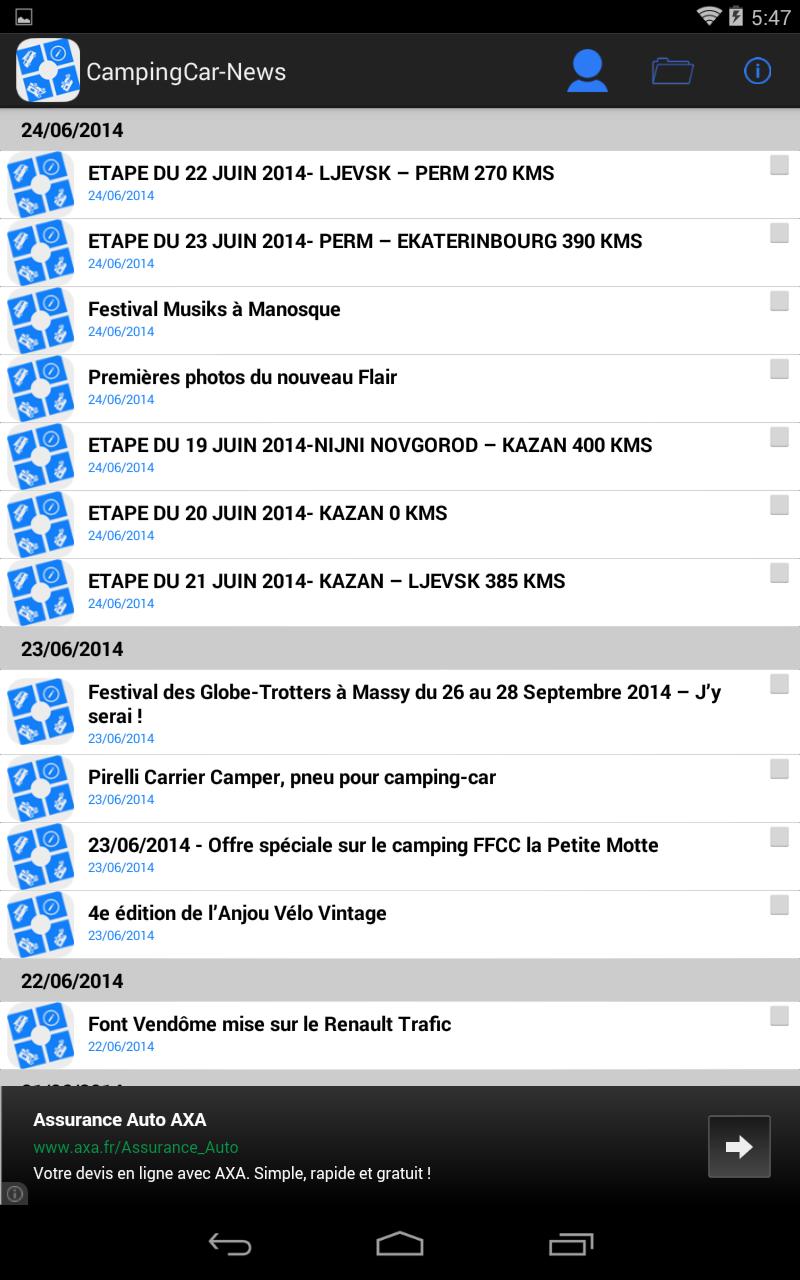Read the Perm – Ekaterinbourg 390 KMS article
Image resolution: width=800 pixels, height=1280 pixels.
(x=365, y=242)
